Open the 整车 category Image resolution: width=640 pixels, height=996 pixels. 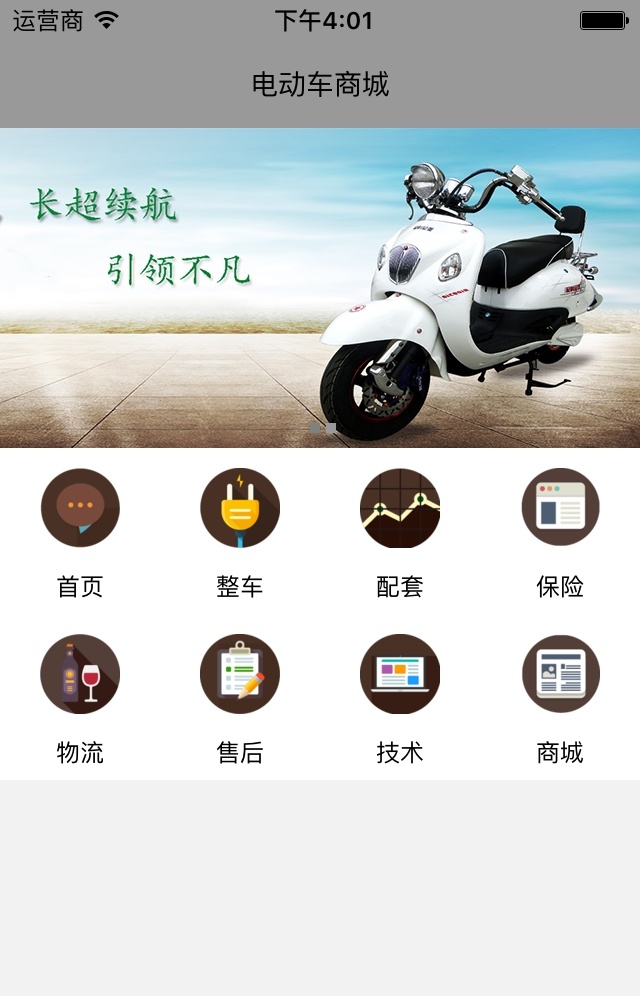coord(240,508)
